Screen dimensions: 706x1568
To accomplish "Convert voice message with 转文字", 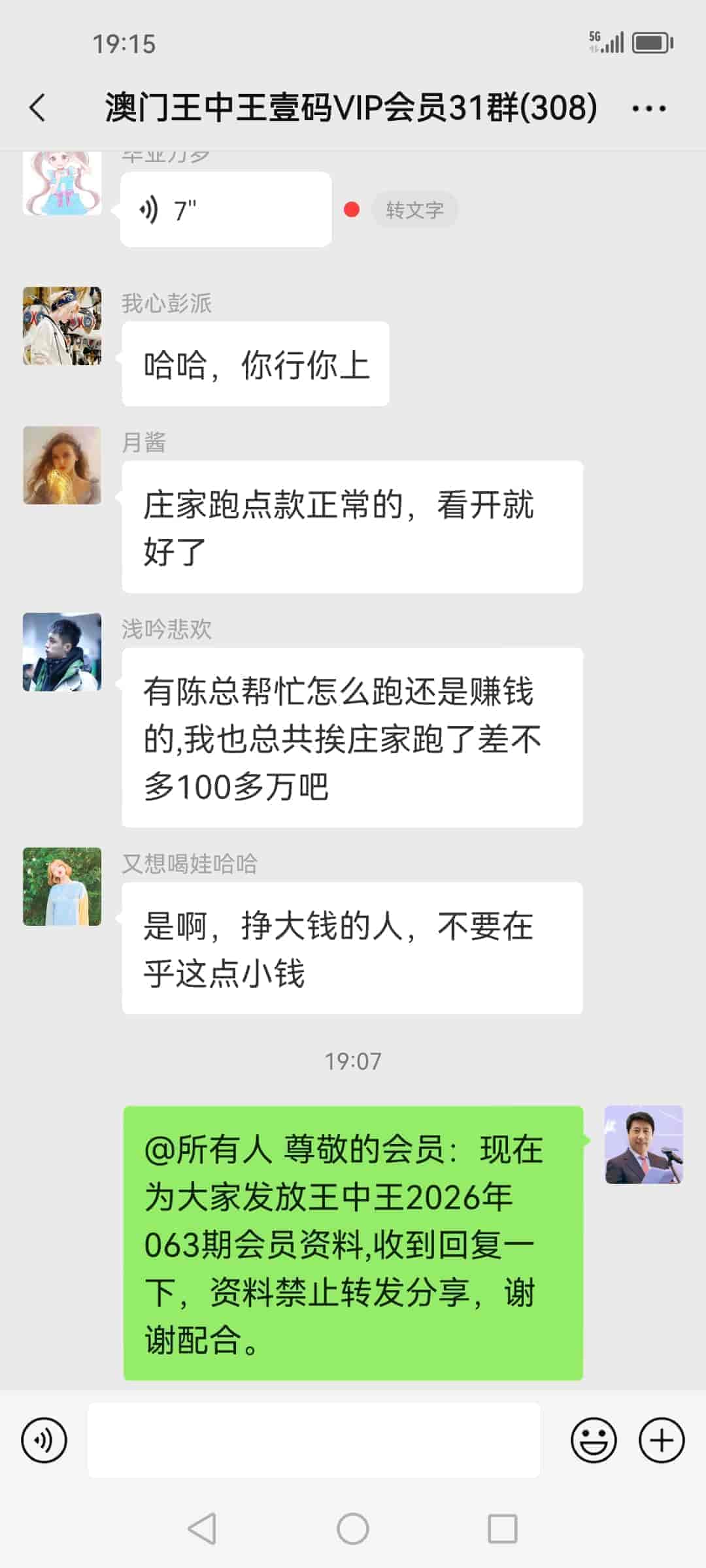I will point(414,210).
